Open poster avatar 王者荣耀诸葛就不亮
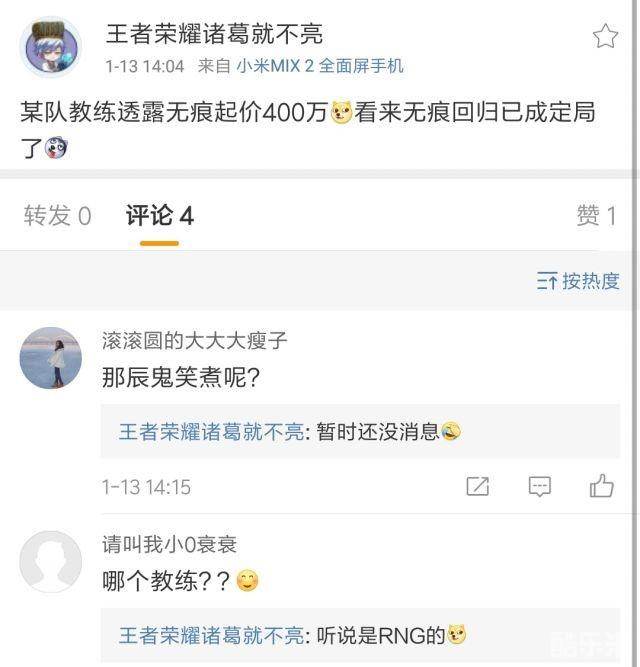The image size is (640, 667). click(x=51, y=47)
